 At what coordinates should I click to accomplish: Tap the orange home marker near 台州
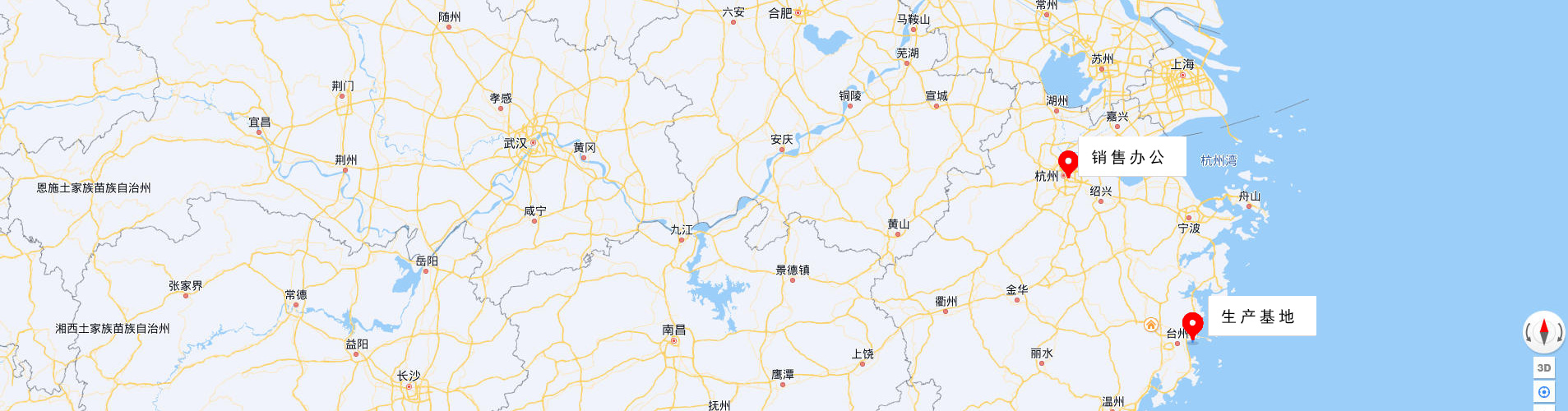[1151, 324]
